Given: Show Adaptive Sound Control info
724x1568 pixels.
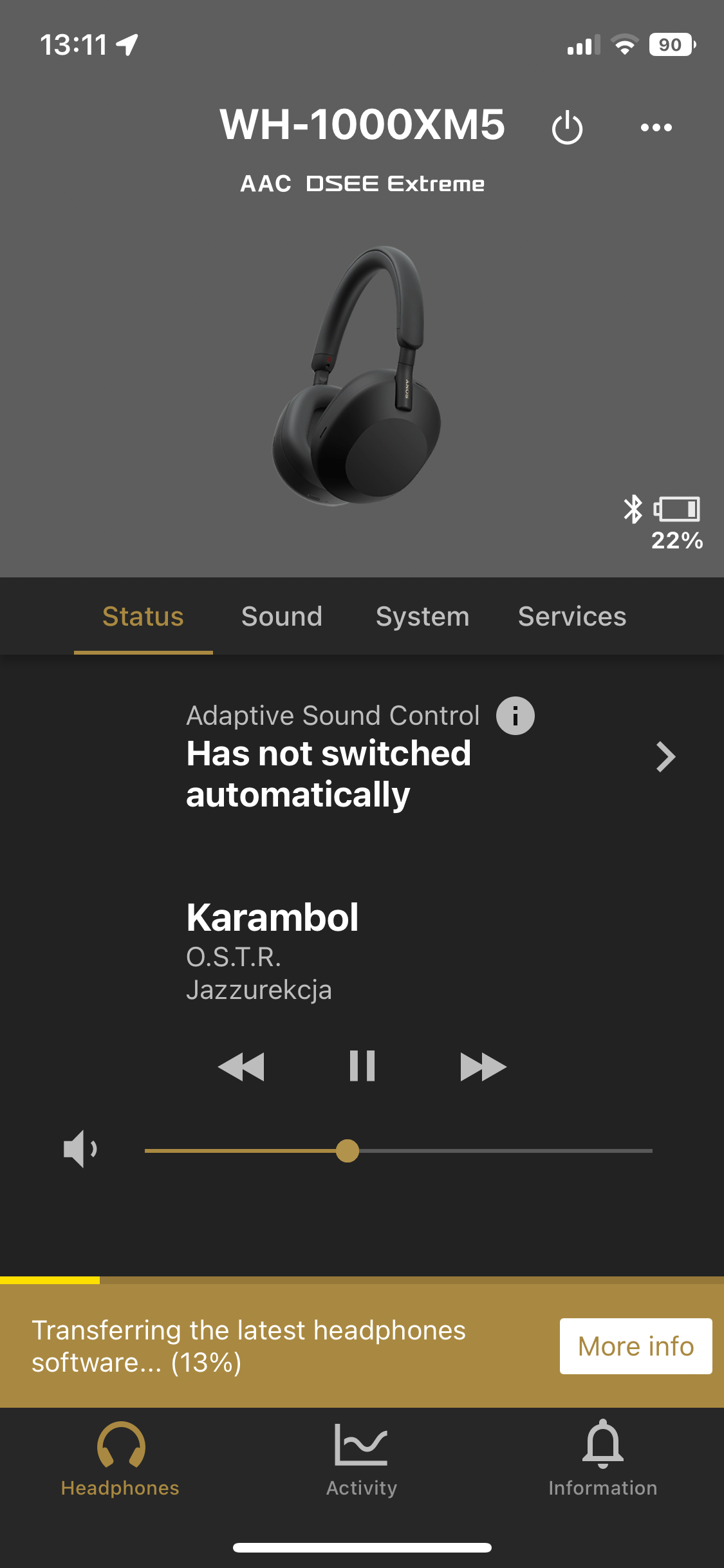Looking at the screenshot, I should click(515, 716).
